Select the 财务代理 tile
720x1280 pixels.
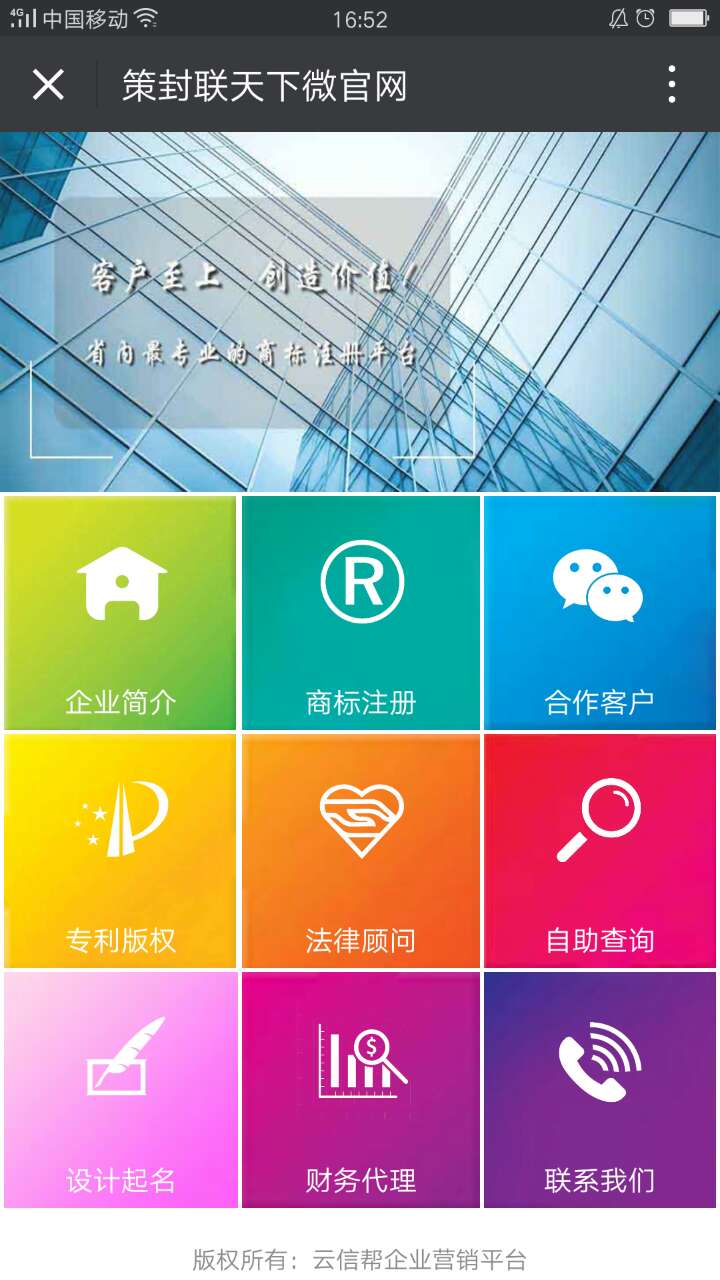pyautogui.click(x=360, y=1090)
